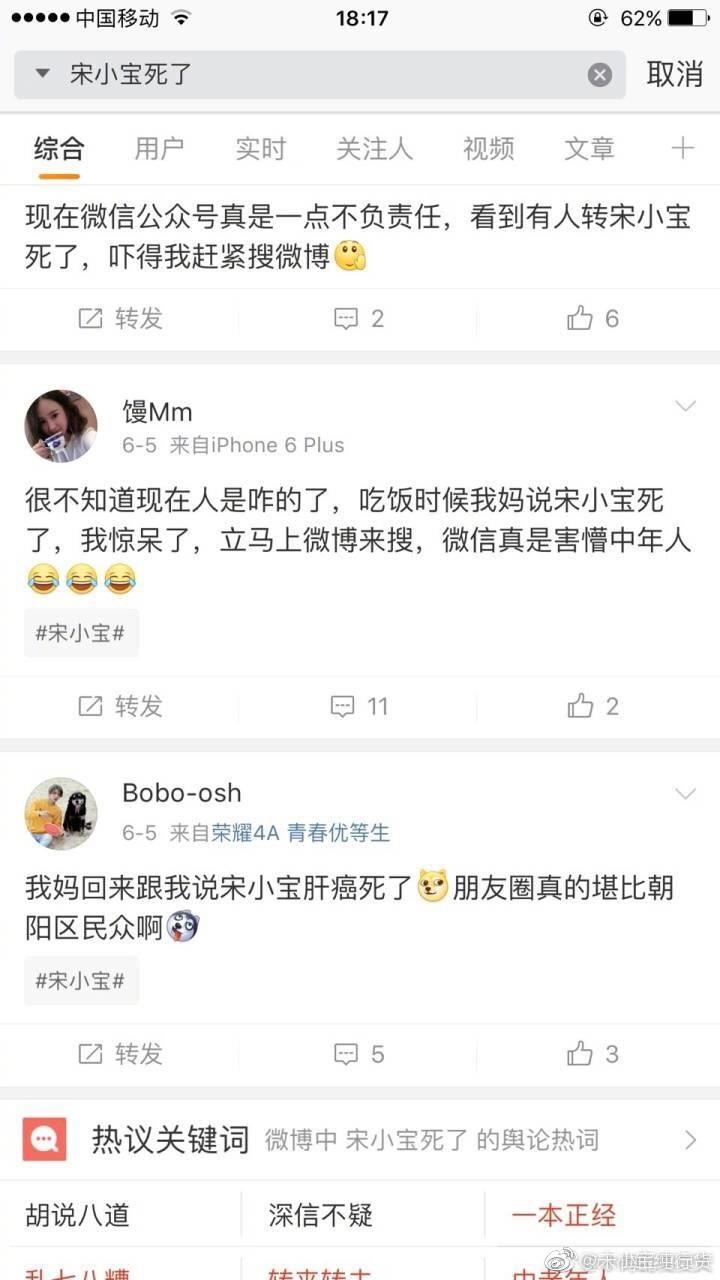Viewport: 720px width, 1280px height.
Task: Repost 馒Mm's post via 转发
Action: [120, 707]
